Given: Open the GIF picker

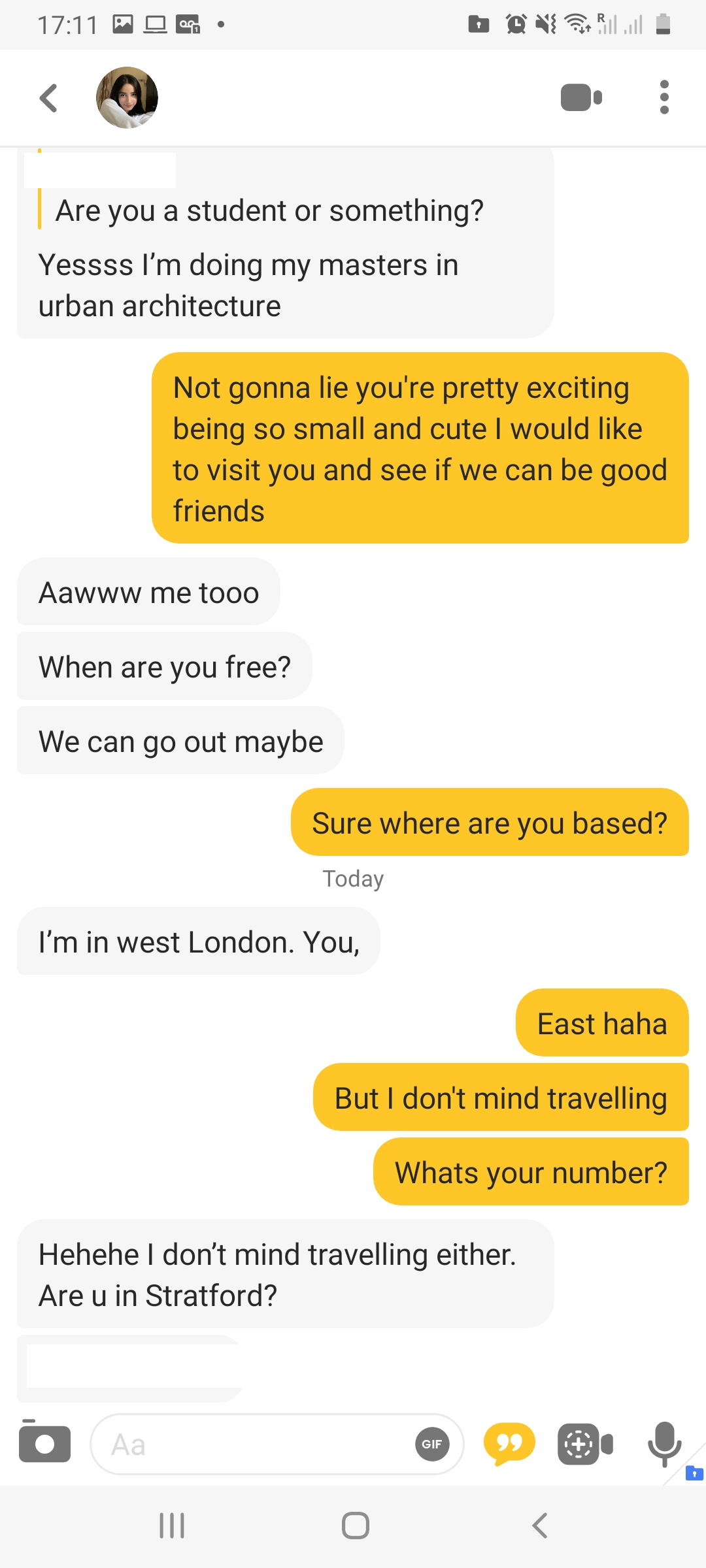Looking at the screenshot, I should coord(432,1445).
